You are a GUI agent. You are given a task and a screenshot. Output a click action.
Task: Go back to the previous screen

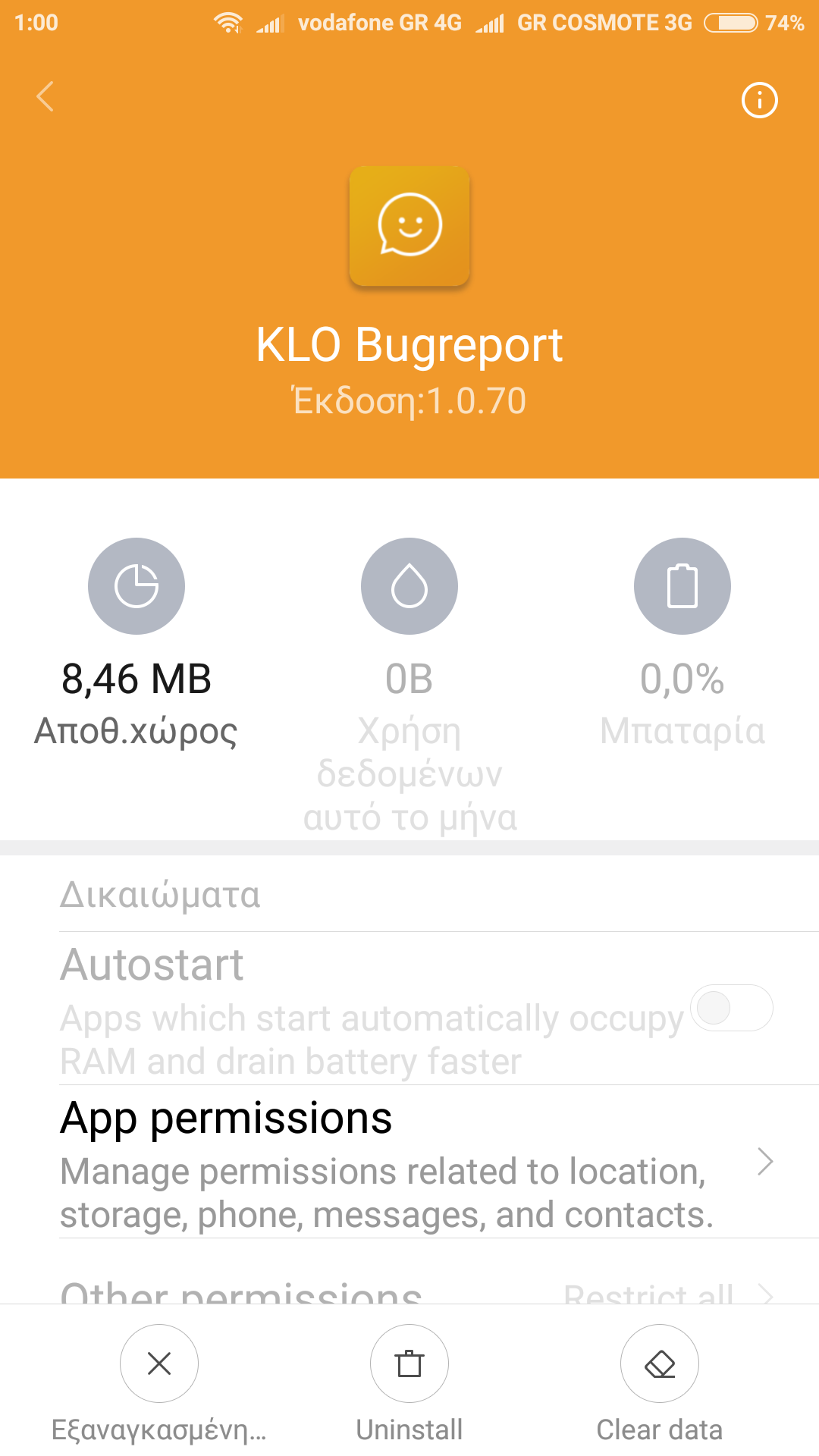45,97
